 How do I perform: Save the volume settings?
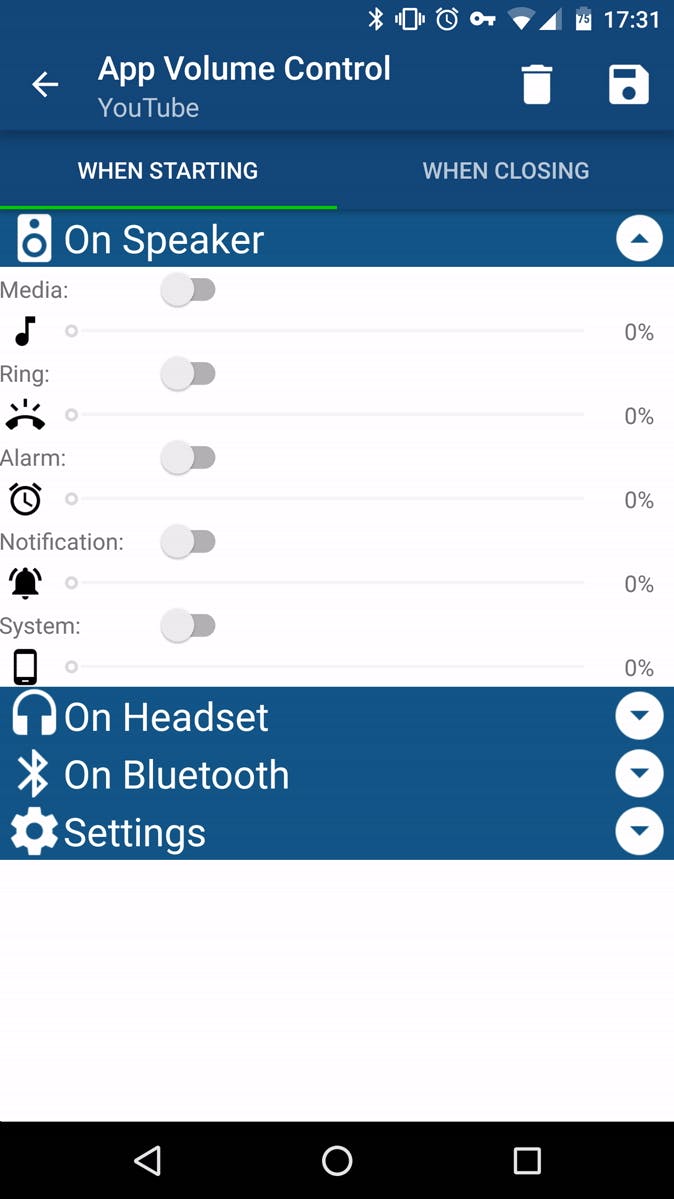pos(629,86)
